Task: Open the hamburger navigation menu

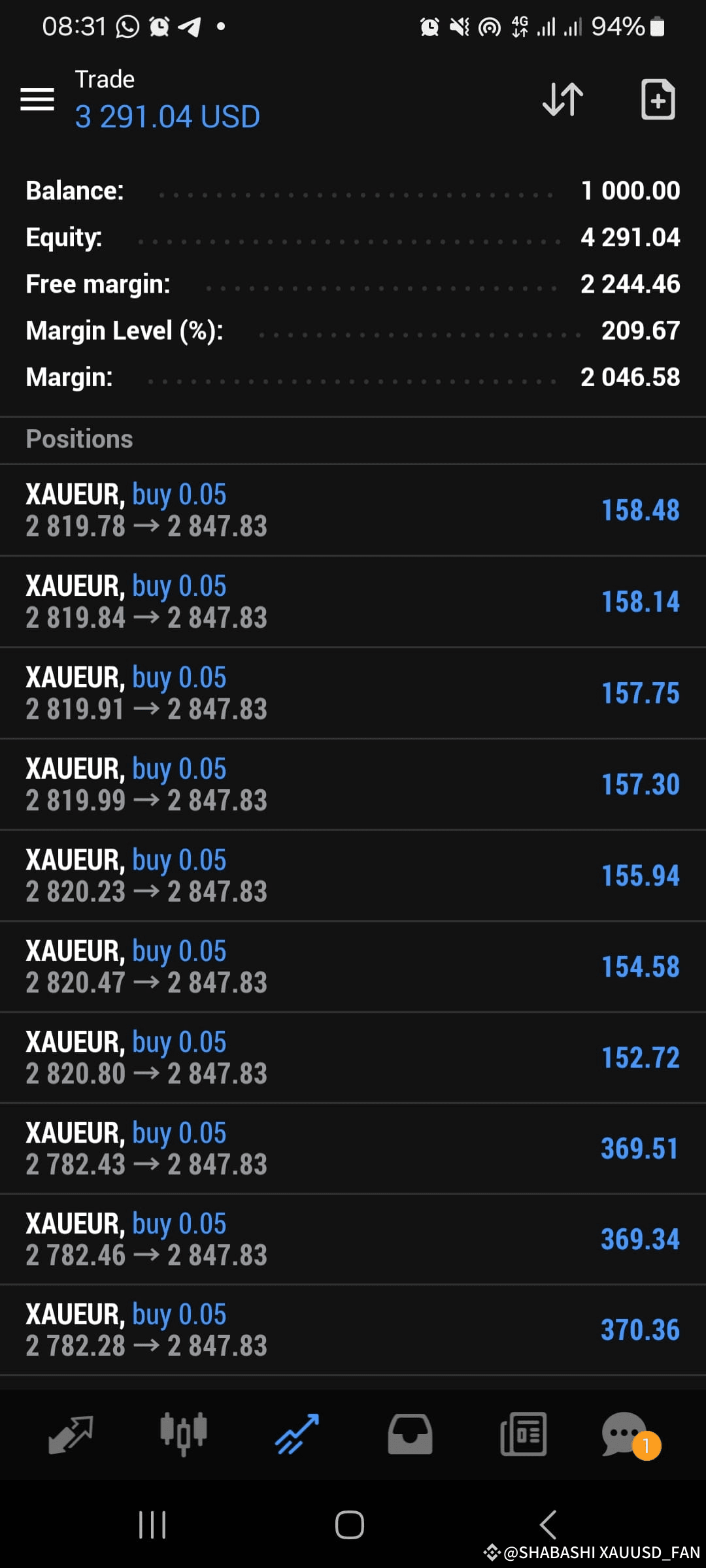Action: point(37,99)
